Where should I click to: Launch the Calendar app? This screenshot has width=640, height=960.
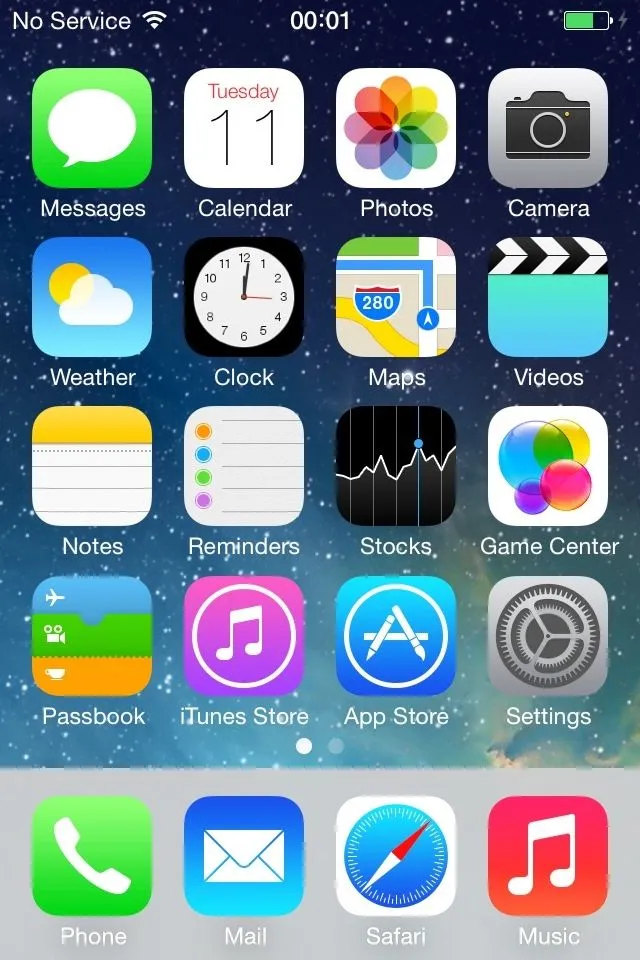[244, 128]
